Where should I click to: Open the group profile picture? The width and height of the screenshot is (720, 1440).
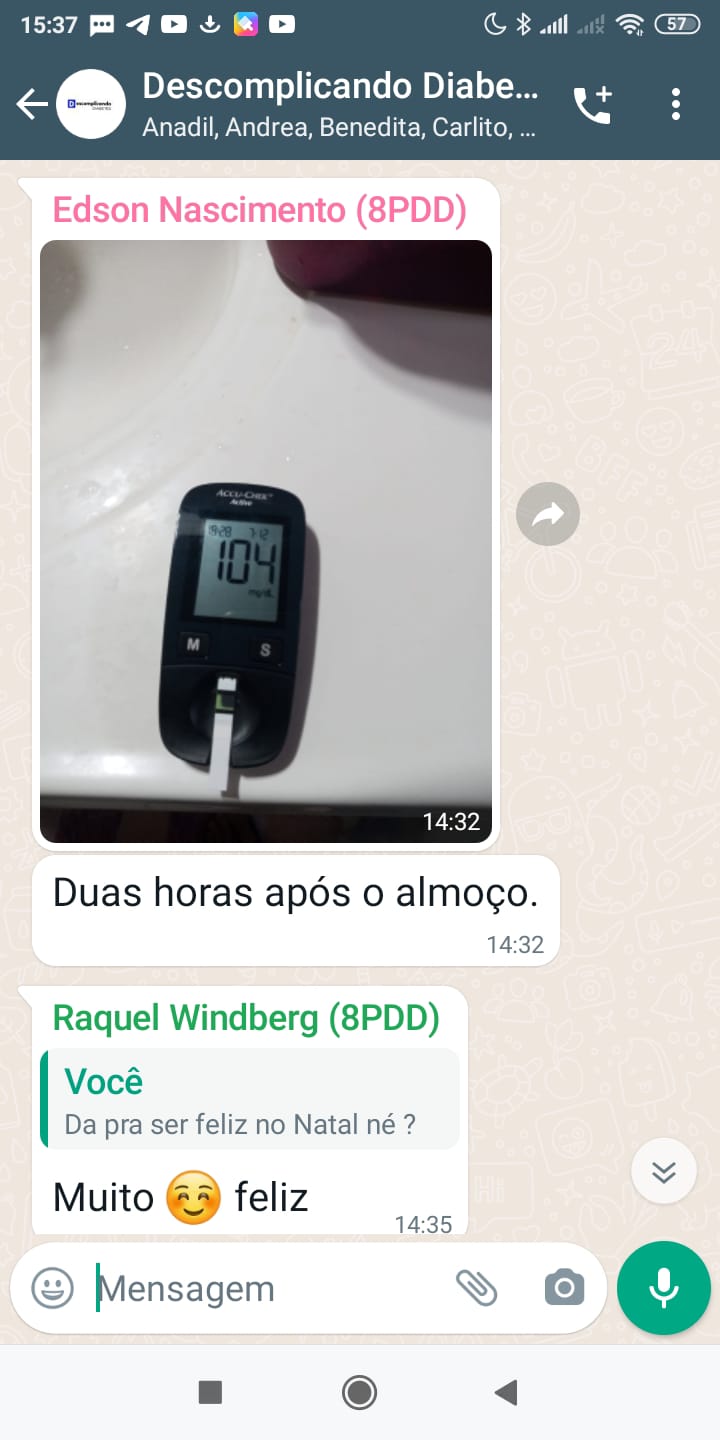[91, 104]
